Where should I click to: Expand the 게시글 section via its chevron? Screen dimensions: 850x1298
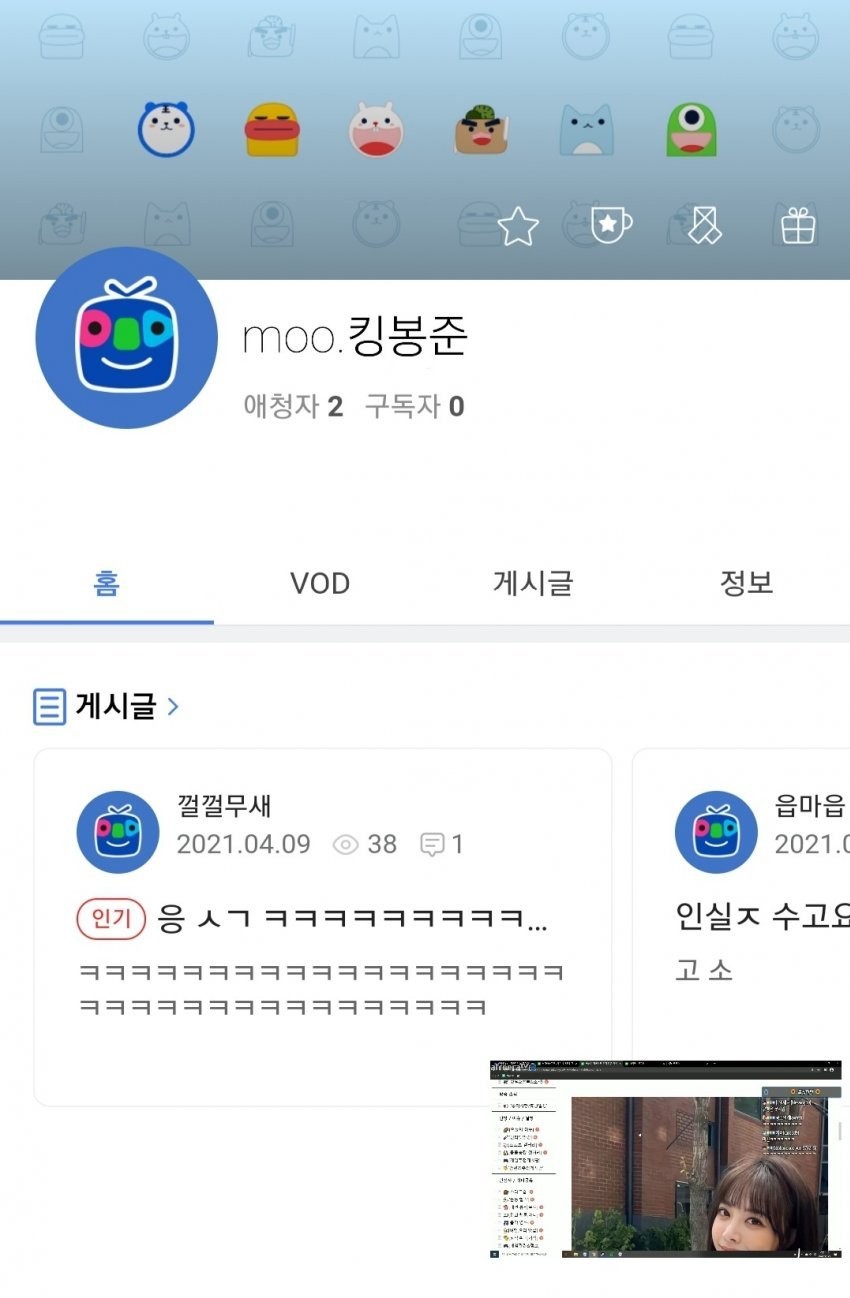(x=173, y=707)
